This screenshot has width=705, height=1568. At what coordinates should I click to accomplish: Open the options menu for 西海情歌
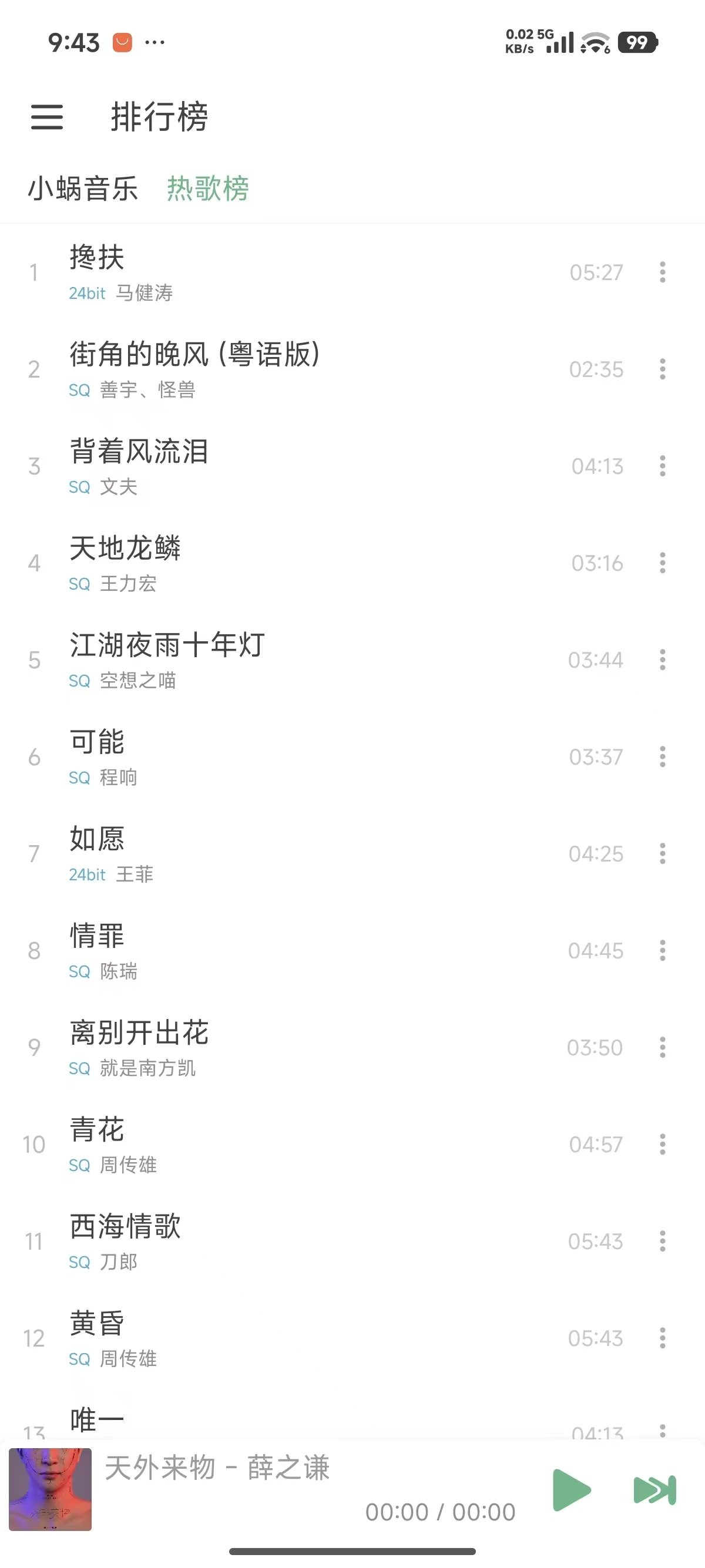[662, 1241]
